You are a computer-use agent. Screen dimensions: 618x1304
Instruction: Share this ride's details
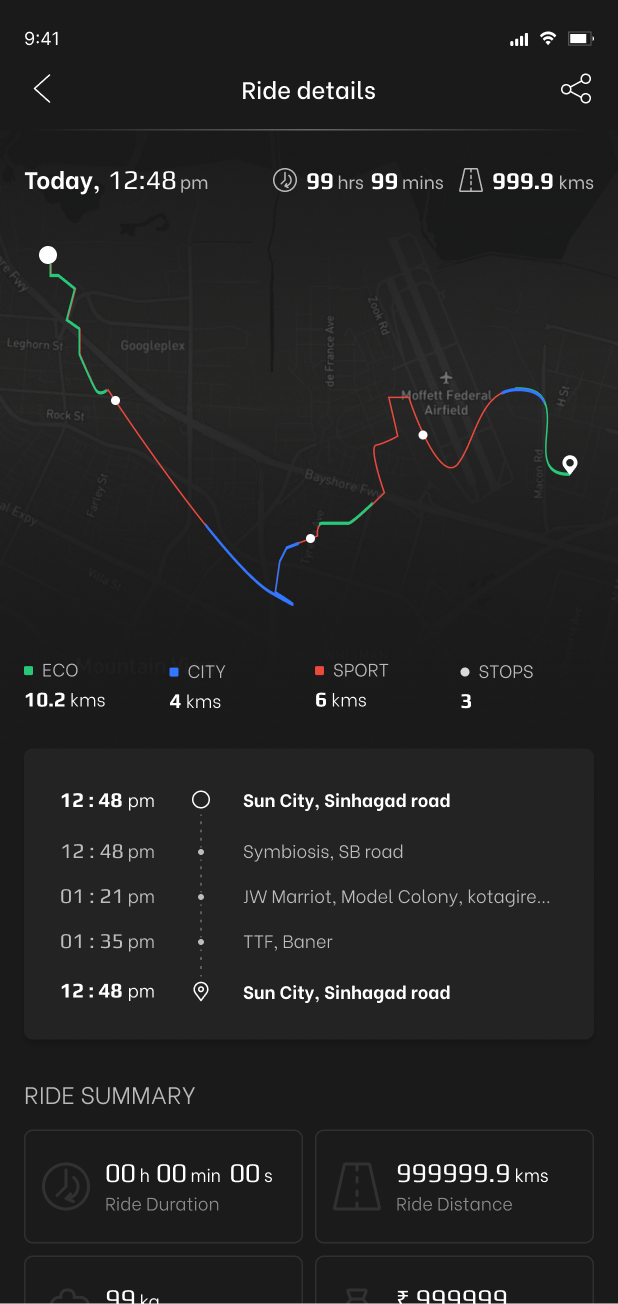tap(576, 89)
